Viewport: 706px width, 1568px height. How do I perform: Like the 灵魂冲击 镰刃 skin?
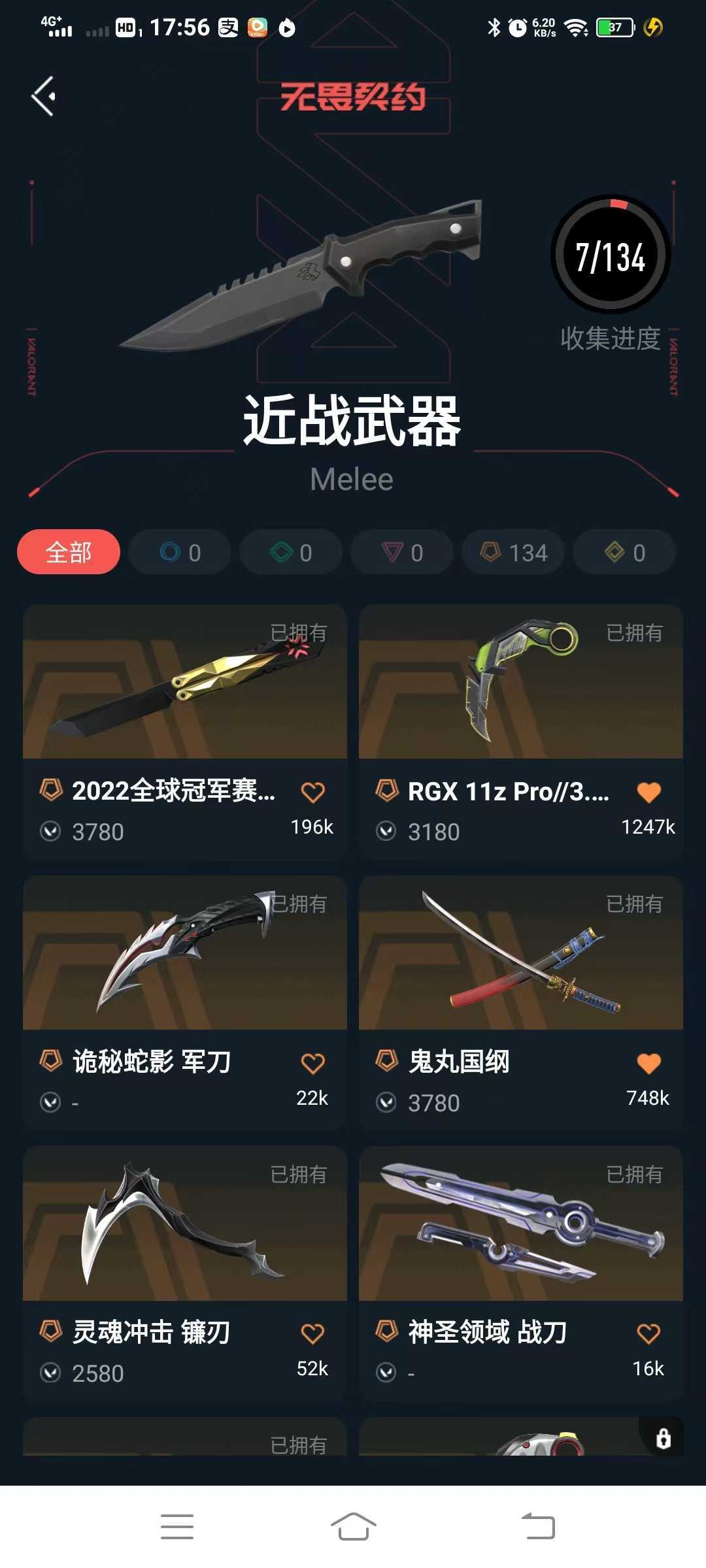point(312,1334)
